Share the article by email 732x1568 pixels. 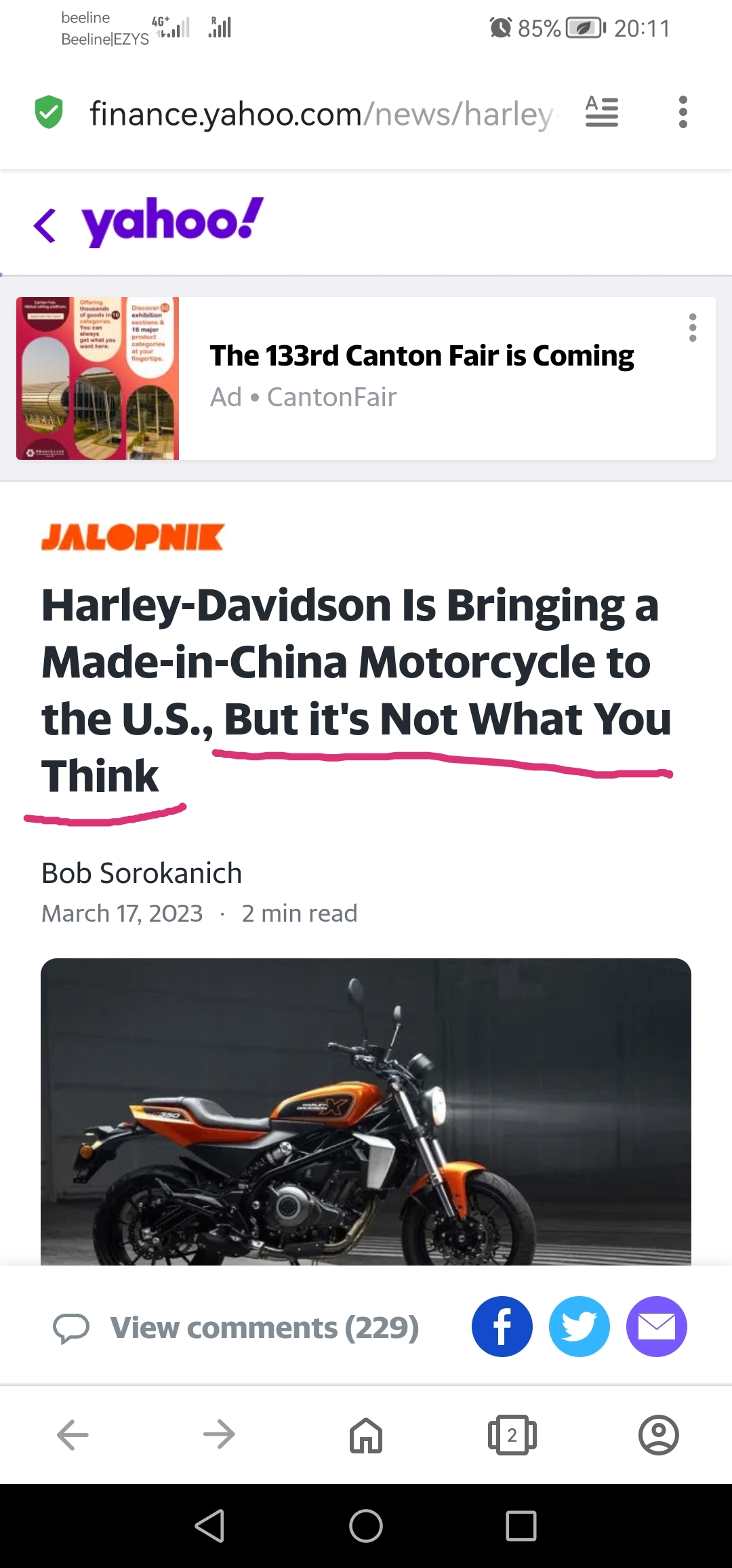657,1327
